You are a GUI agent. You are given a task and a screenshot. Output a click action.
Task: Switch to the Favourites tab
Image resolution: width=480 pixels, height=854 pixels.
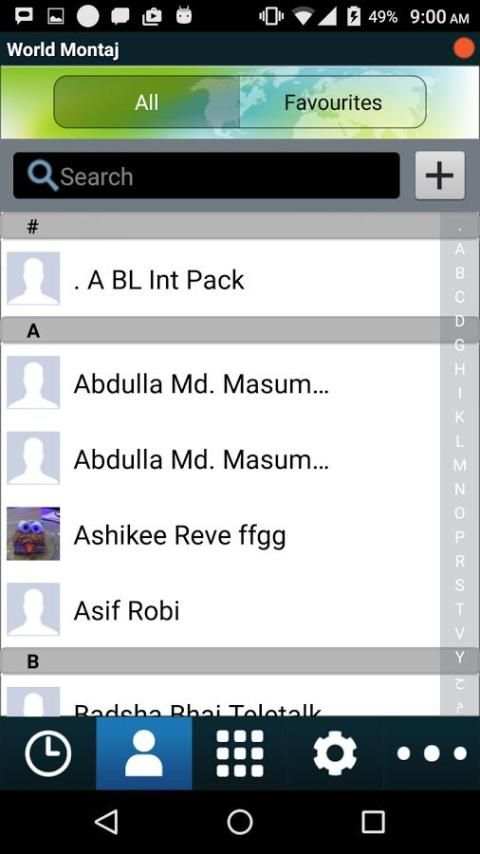coord(333,102)
